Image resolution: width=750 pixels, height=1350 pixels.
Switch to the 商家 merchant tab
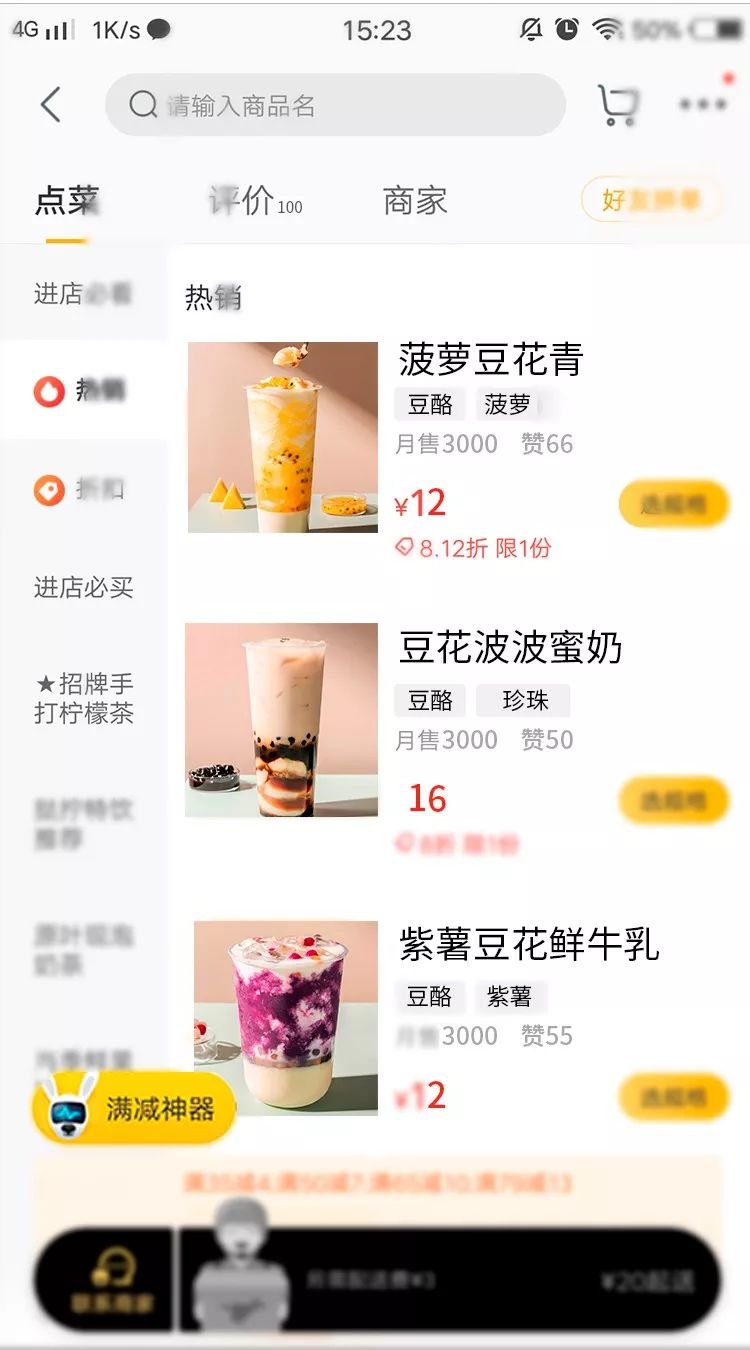(x=415, y=201)
